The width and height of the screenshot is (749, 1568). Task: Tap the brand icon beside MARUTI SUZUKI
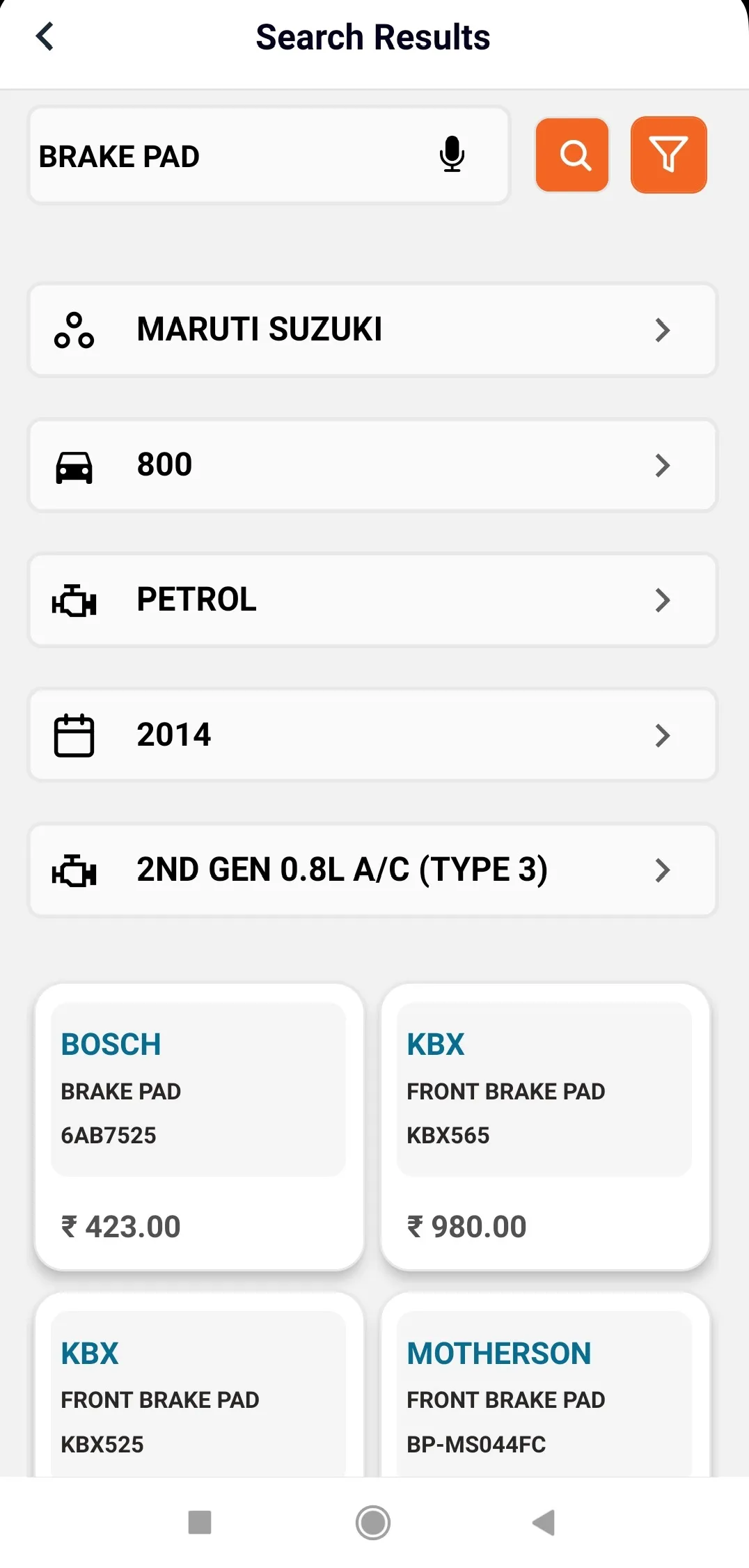[x=74, y=331]
